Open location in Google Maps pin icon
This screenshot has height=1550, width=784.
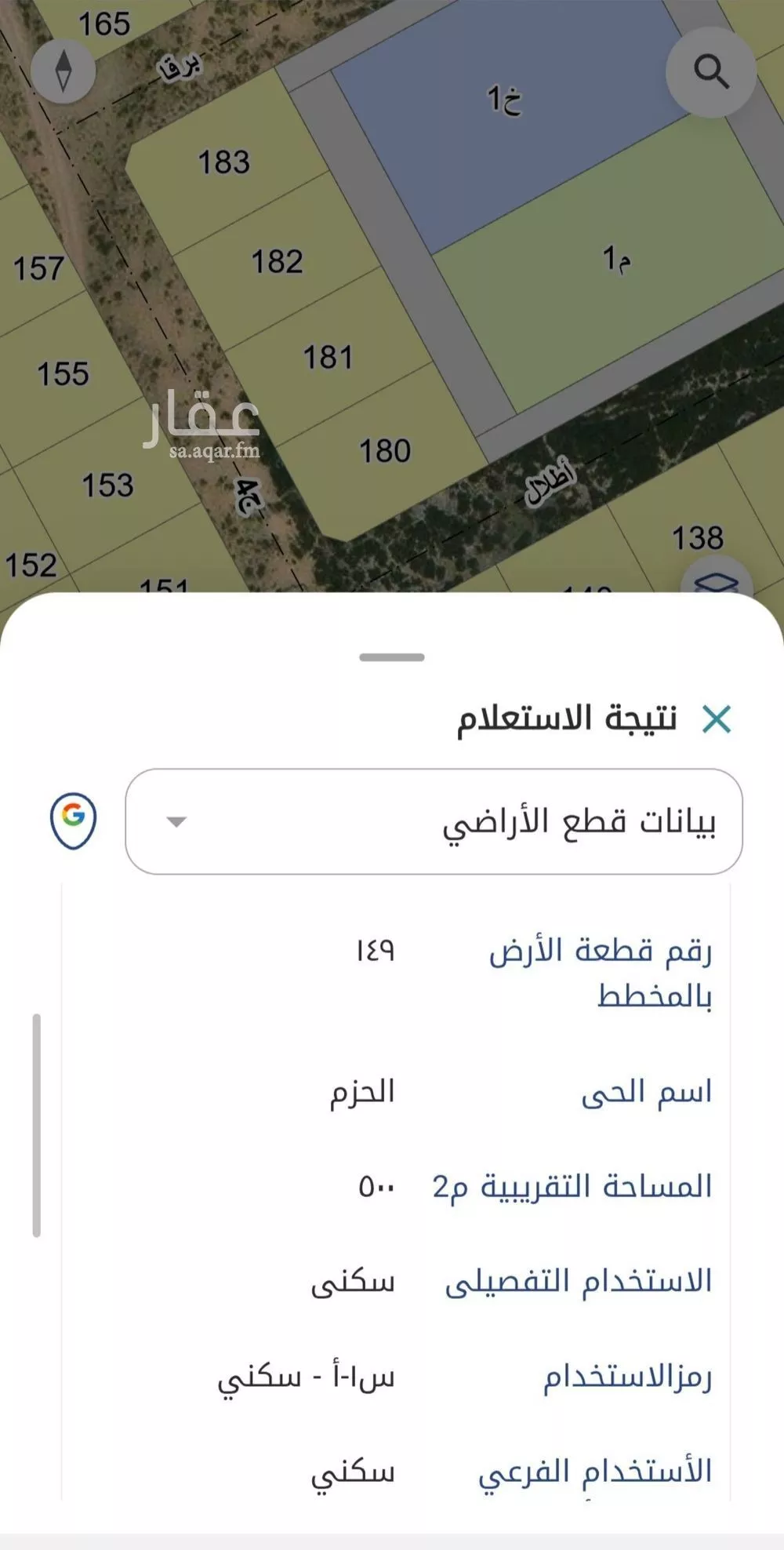click(x=74, y=820)
